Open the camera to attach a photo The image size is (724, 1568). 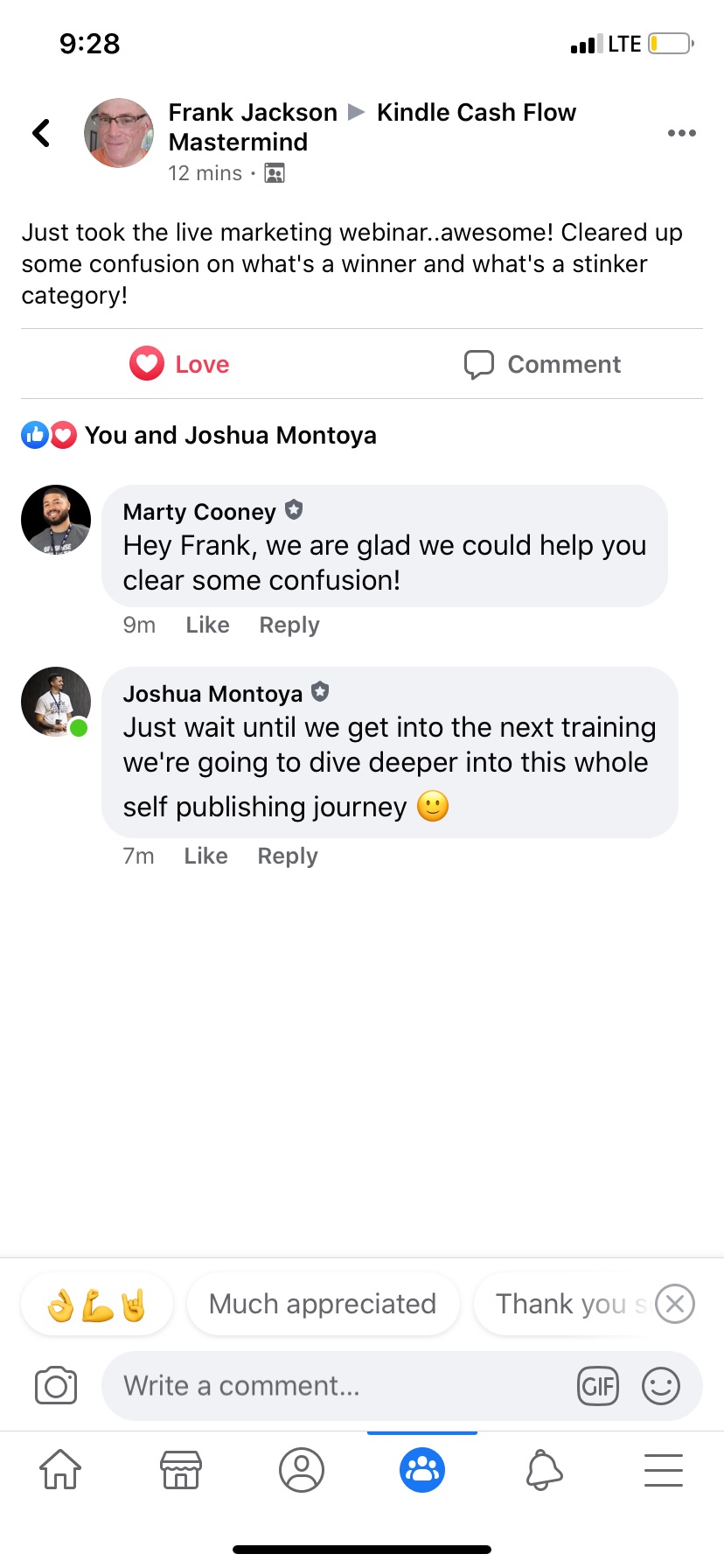56,1386
